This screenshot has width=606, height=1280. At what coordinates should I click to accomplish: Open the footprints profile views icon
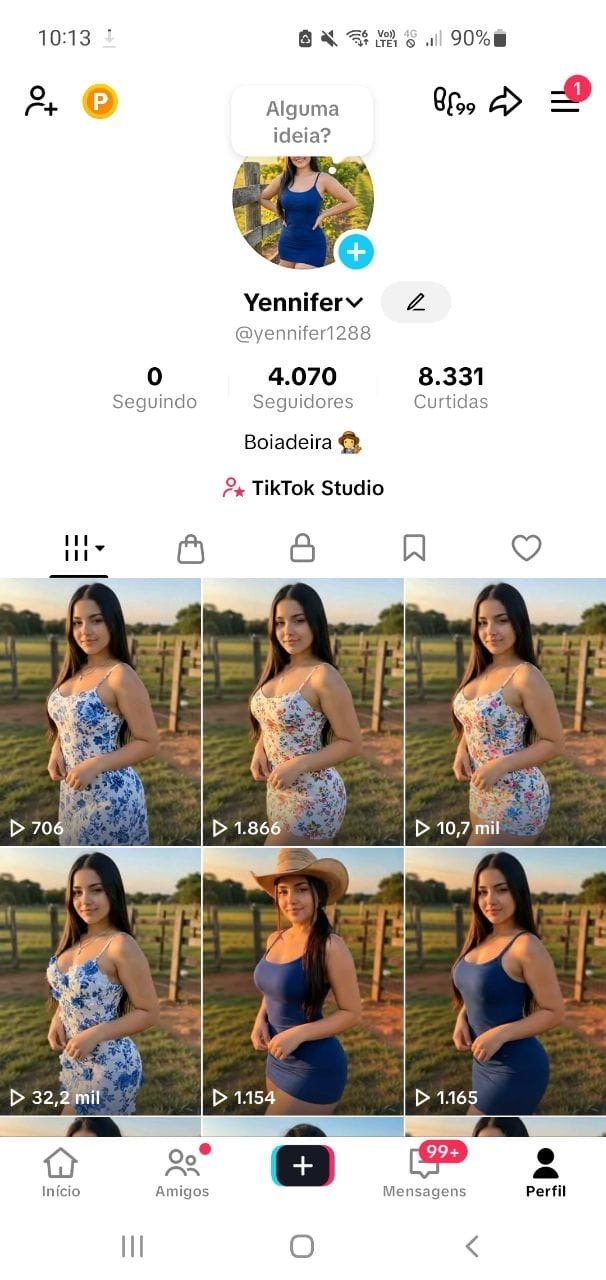pyautogui.click(x=453, y=101)
